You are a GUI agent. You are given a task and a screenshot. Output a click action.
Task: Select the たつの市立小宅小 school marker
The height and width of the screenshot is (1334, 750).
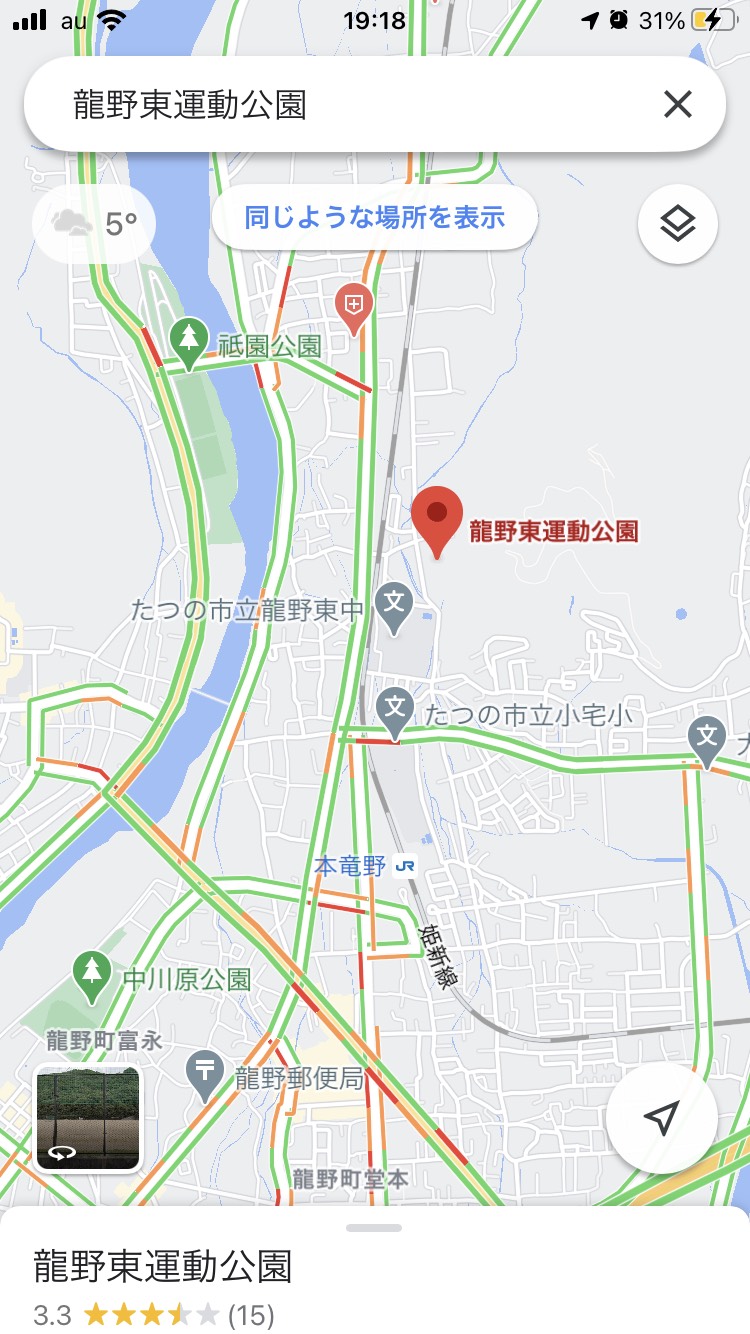click(x=396, y=709)
